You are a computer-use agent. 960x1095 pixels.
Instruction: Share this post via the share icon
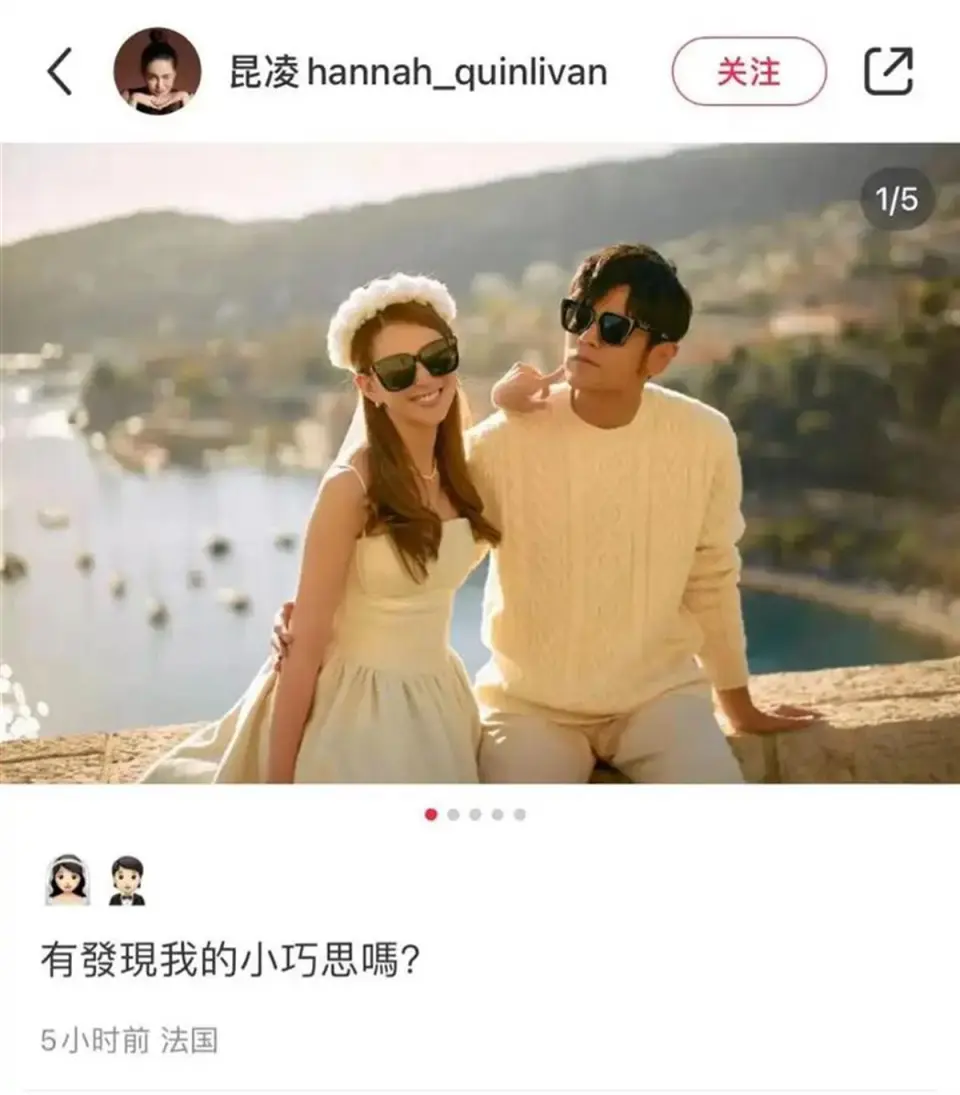click(888, 71)
